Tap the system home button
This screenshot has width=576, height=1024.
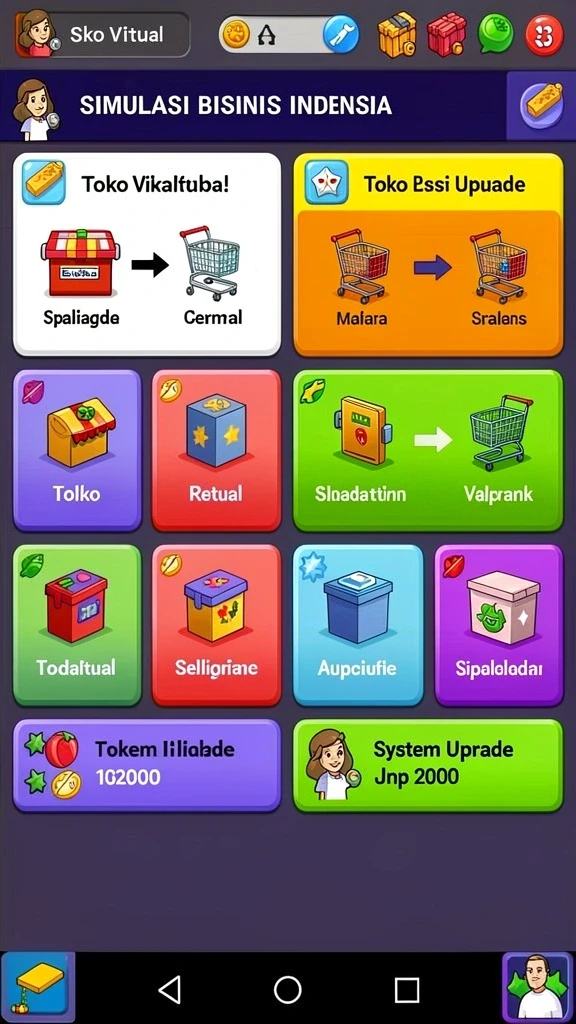point(287,990)
